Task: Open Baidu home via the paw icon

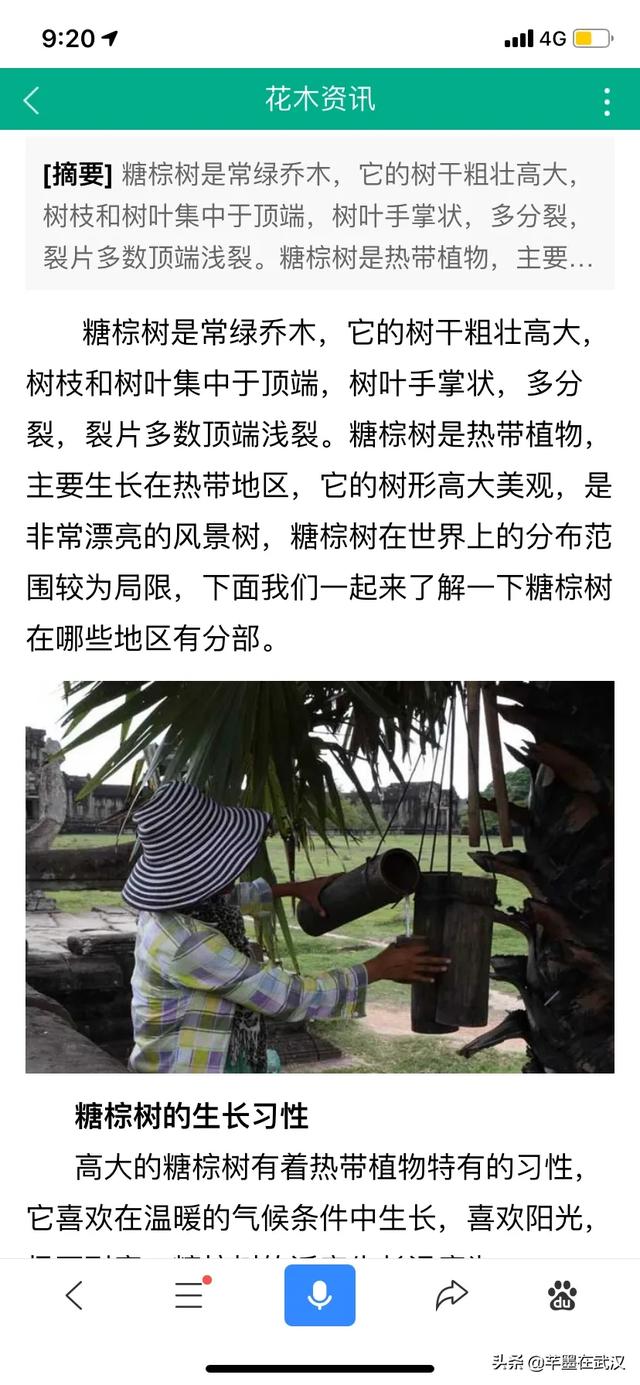Action: click(562, 1296)
